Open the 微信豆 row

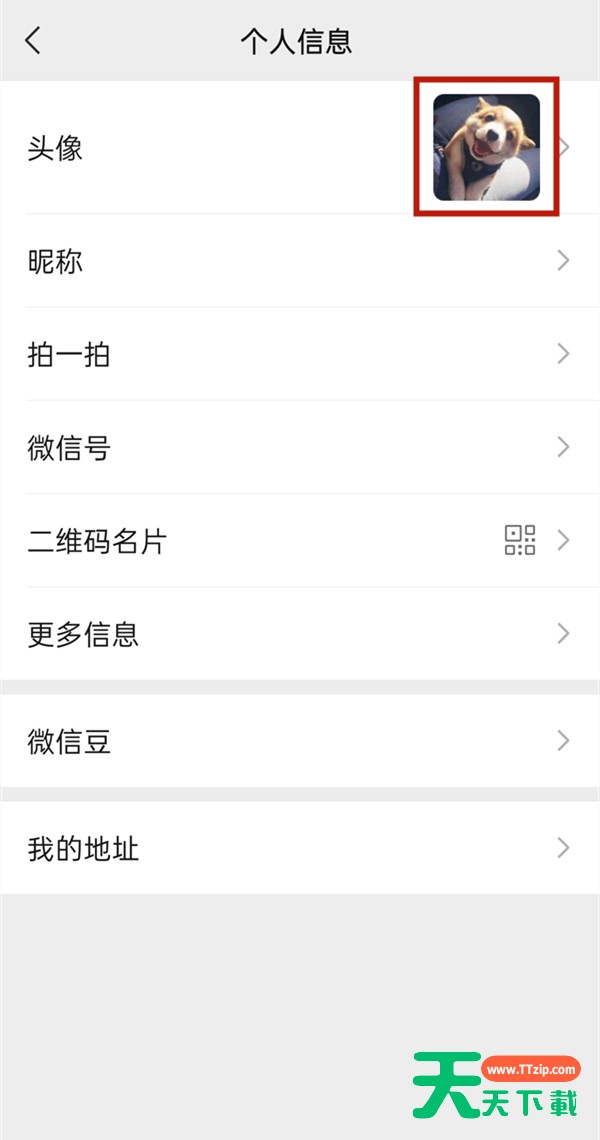tap(300, 741)
